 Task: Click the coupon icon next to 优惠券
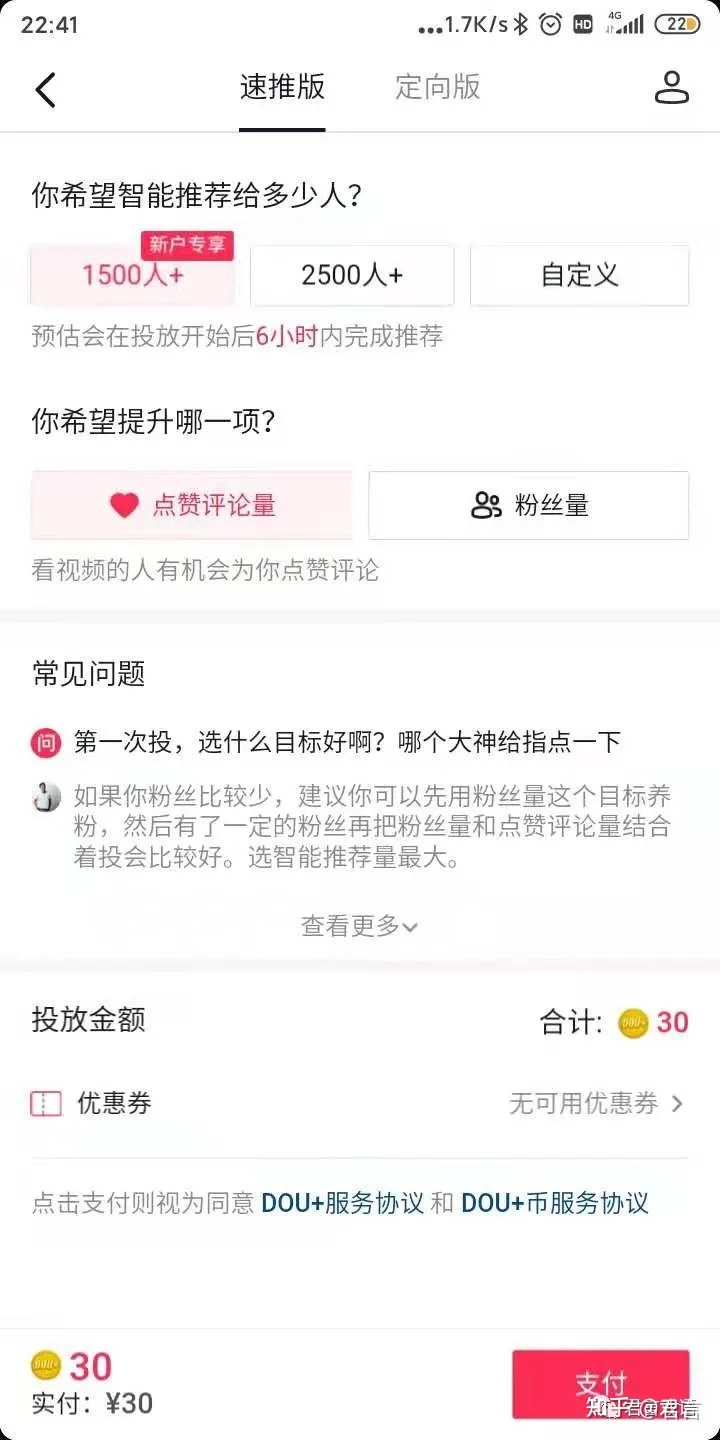pyautogui.click(x=44, y=1103)
